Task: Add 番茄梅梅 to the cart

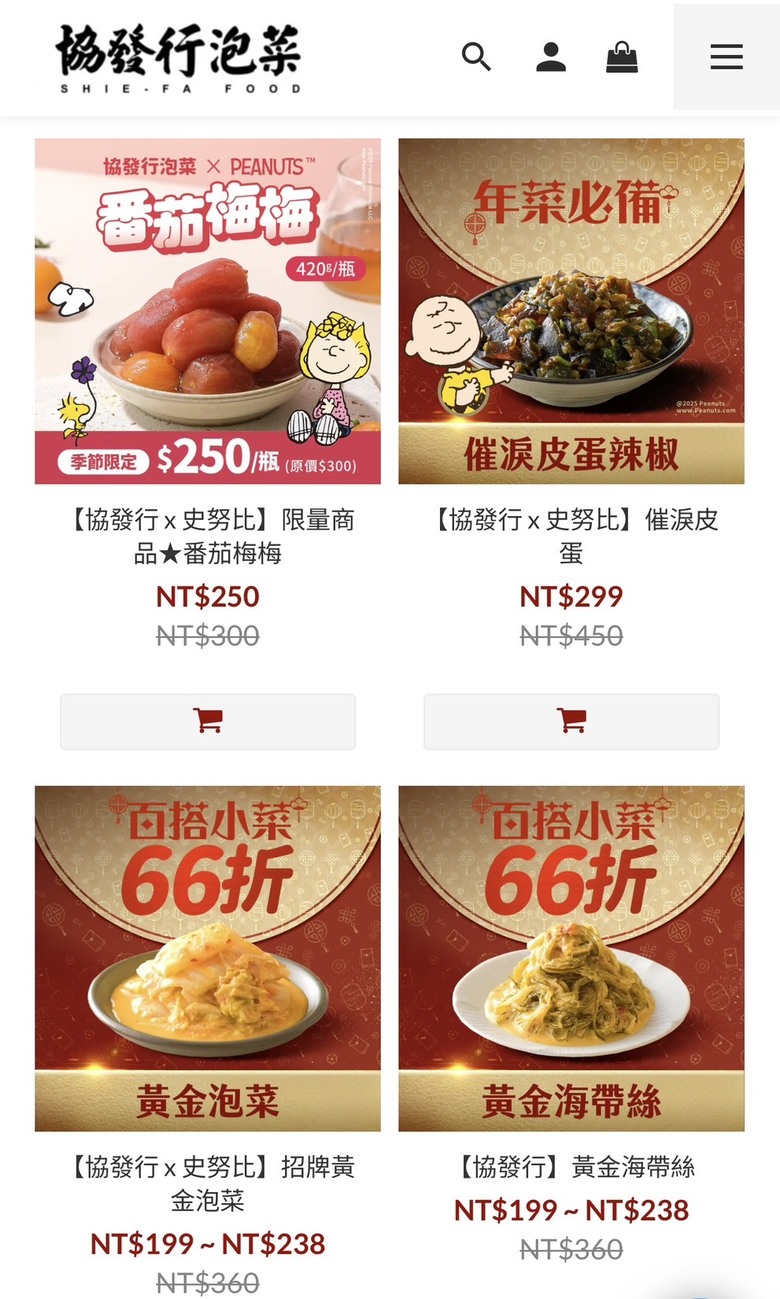Action: point(208,721)
